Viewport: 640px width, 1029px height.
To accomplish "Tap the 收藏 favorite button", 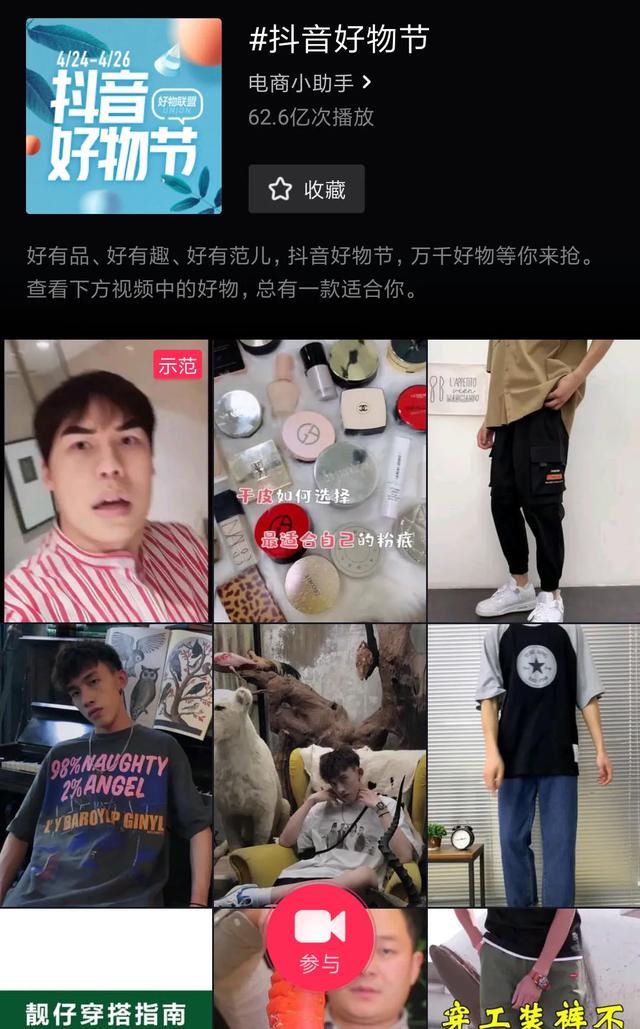I will pos(306,189).
